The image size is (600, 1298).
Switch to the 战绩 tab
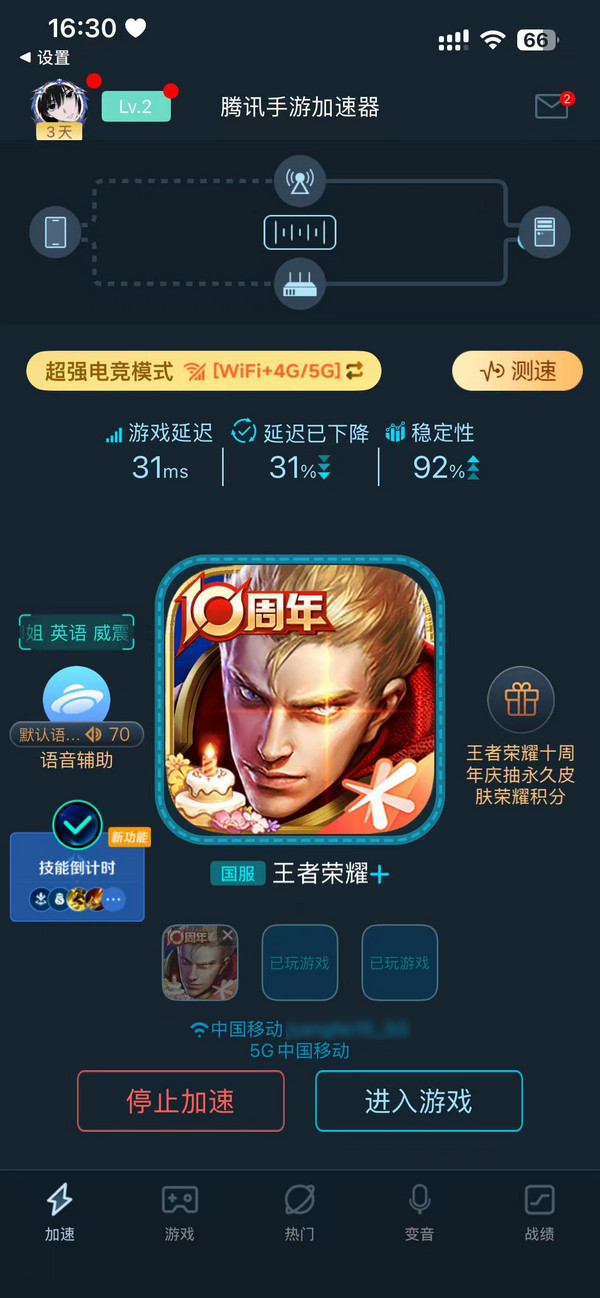coord(539,1212)
